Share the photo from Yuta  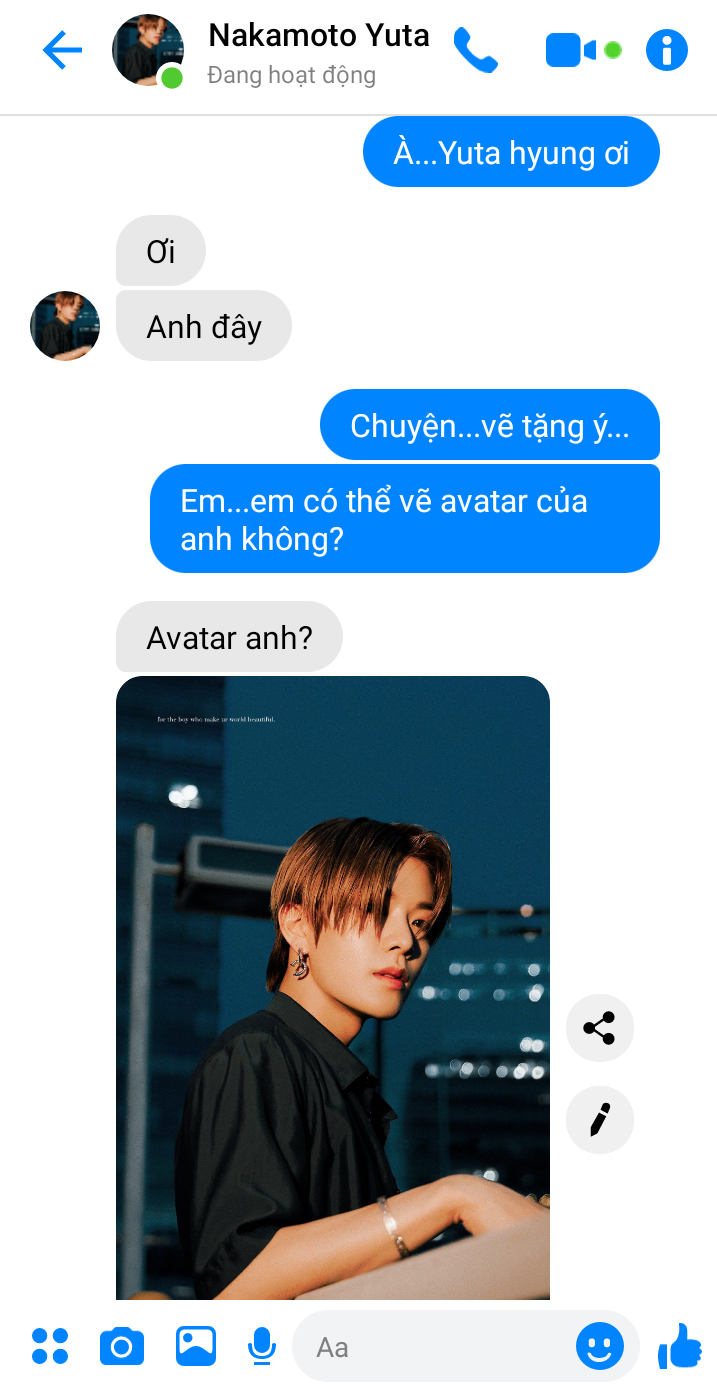[x=599, y=1028]
